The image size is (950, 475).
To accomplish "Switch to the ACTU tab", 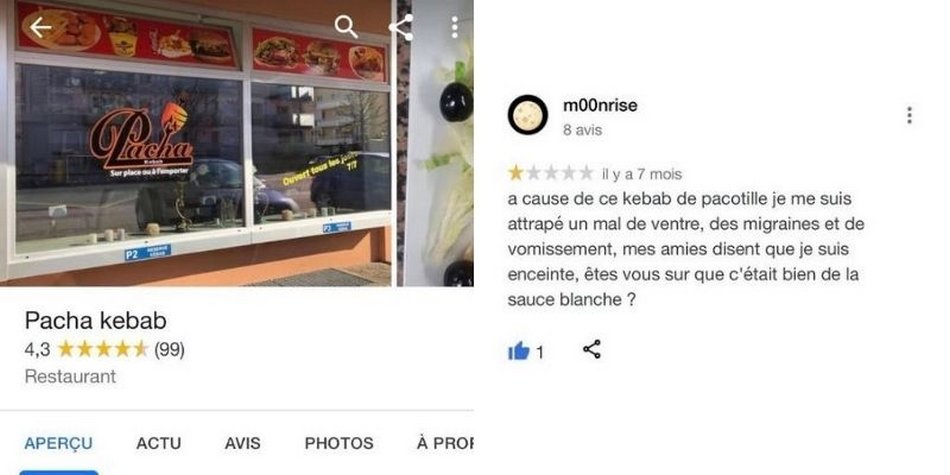I will [159, 443].
